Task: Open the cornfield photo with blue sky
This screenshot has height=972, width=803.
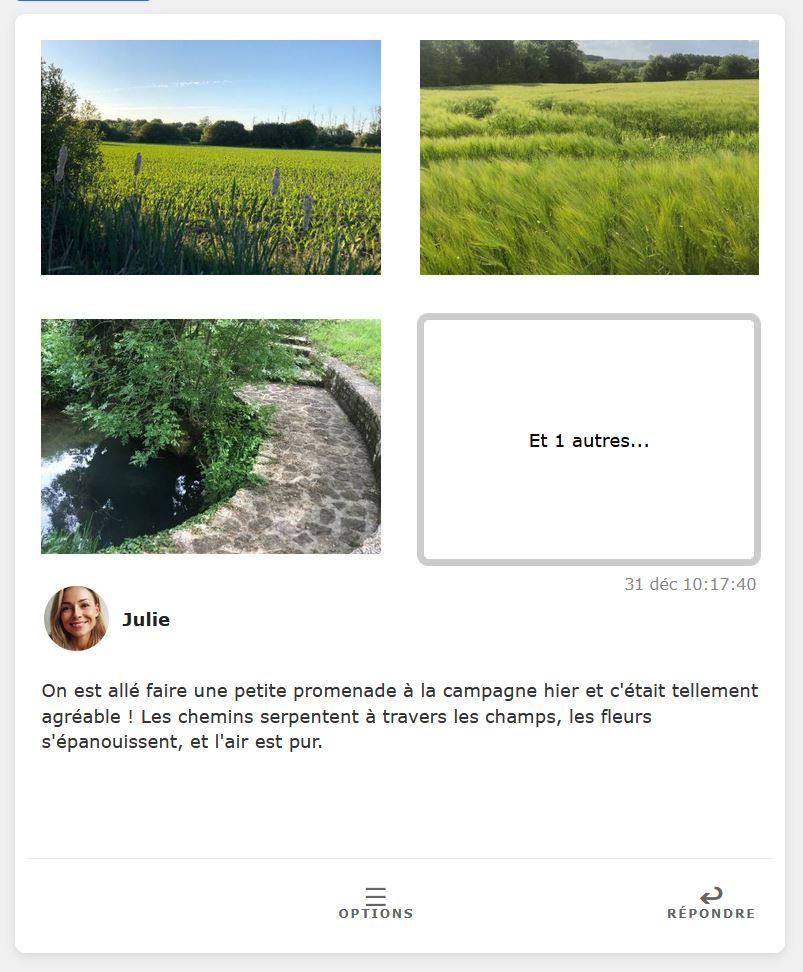Action: [211, 157]
